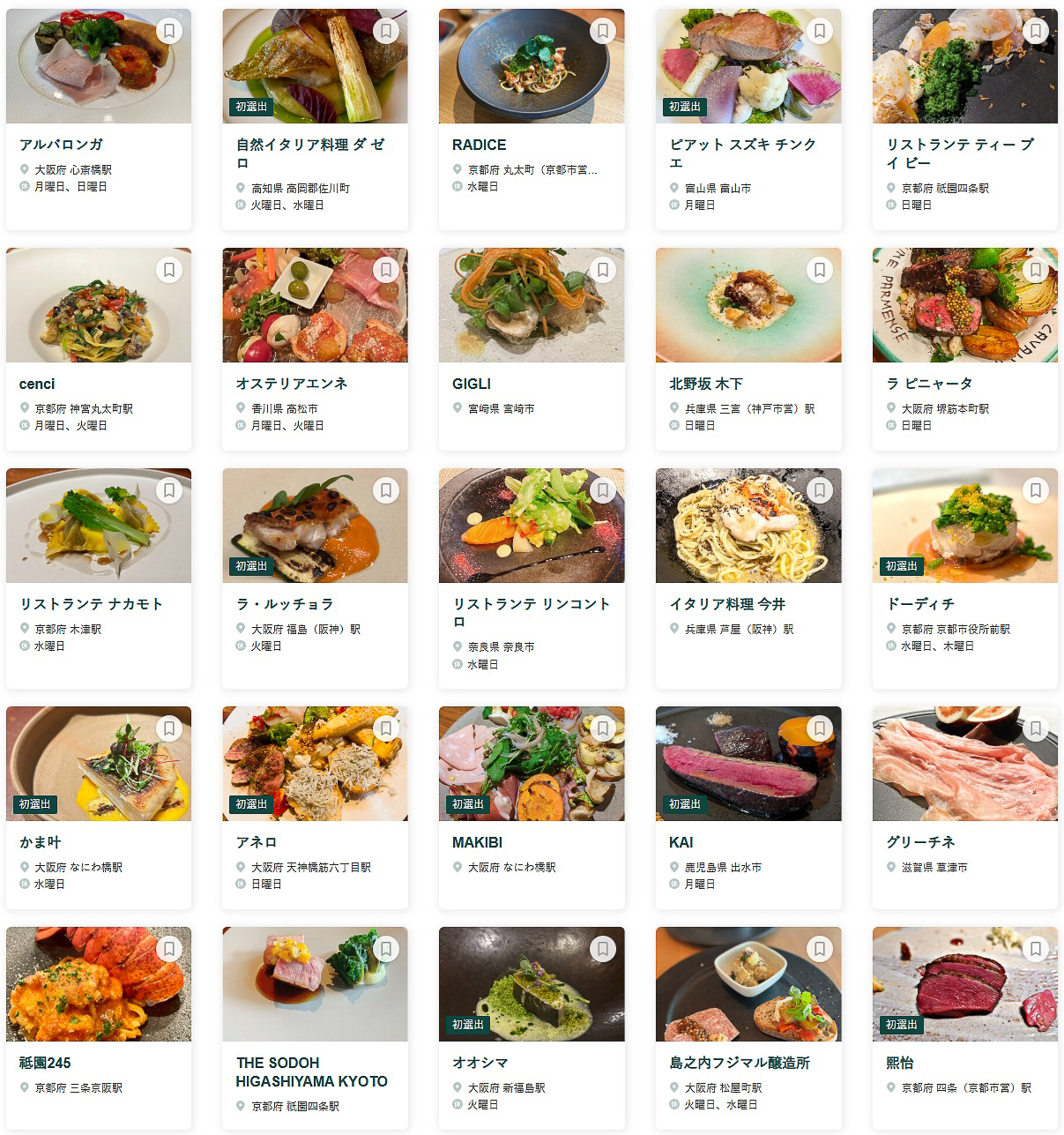The width and height of the screenshot is (1064, 1135).
Task: Open the イタリア料理 今井 restaurant page
Action: coord(728,603)
